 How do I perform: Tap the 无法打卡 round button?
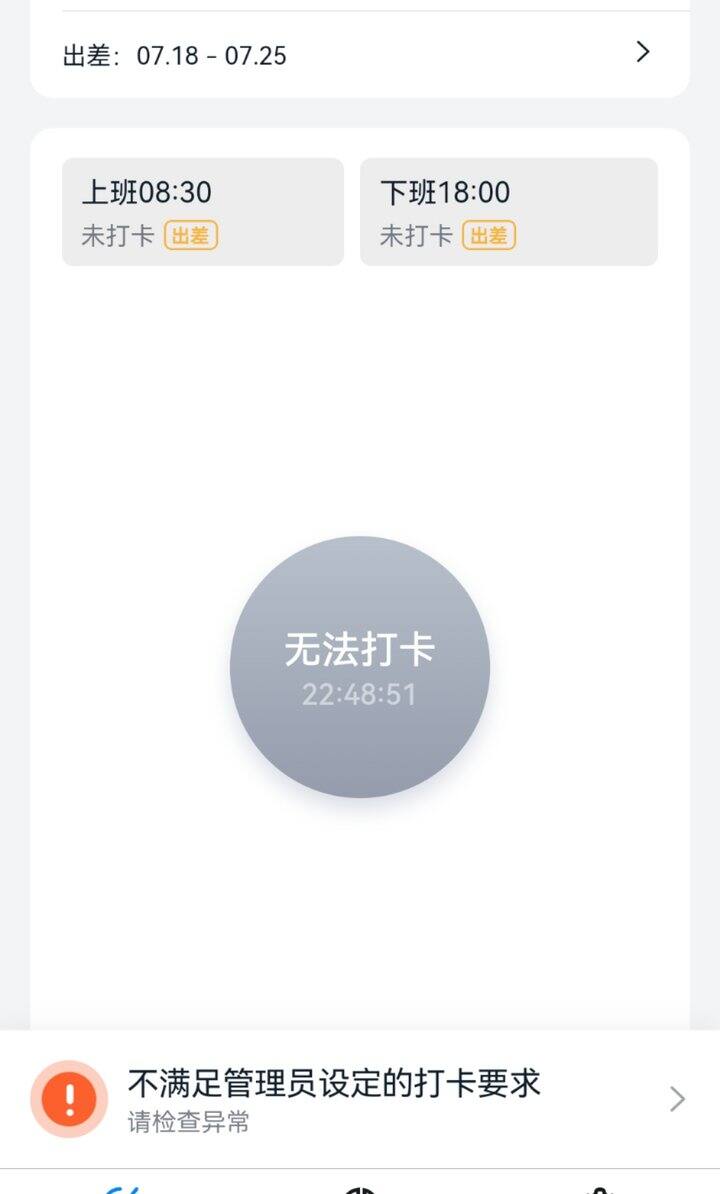pos(359,667)
